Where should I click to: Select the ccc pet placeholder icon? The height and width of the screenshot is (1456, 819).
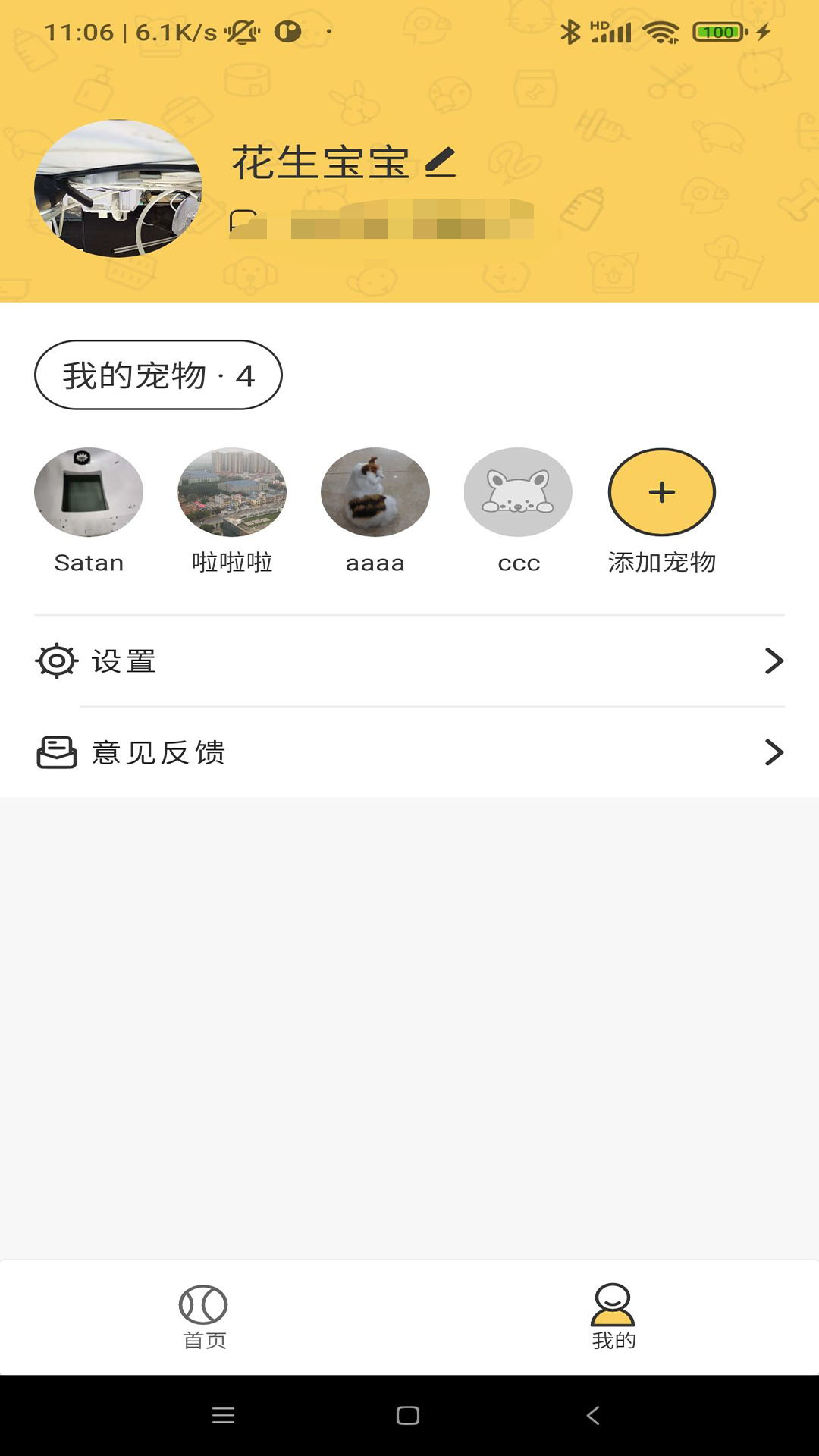coord(519,491)
